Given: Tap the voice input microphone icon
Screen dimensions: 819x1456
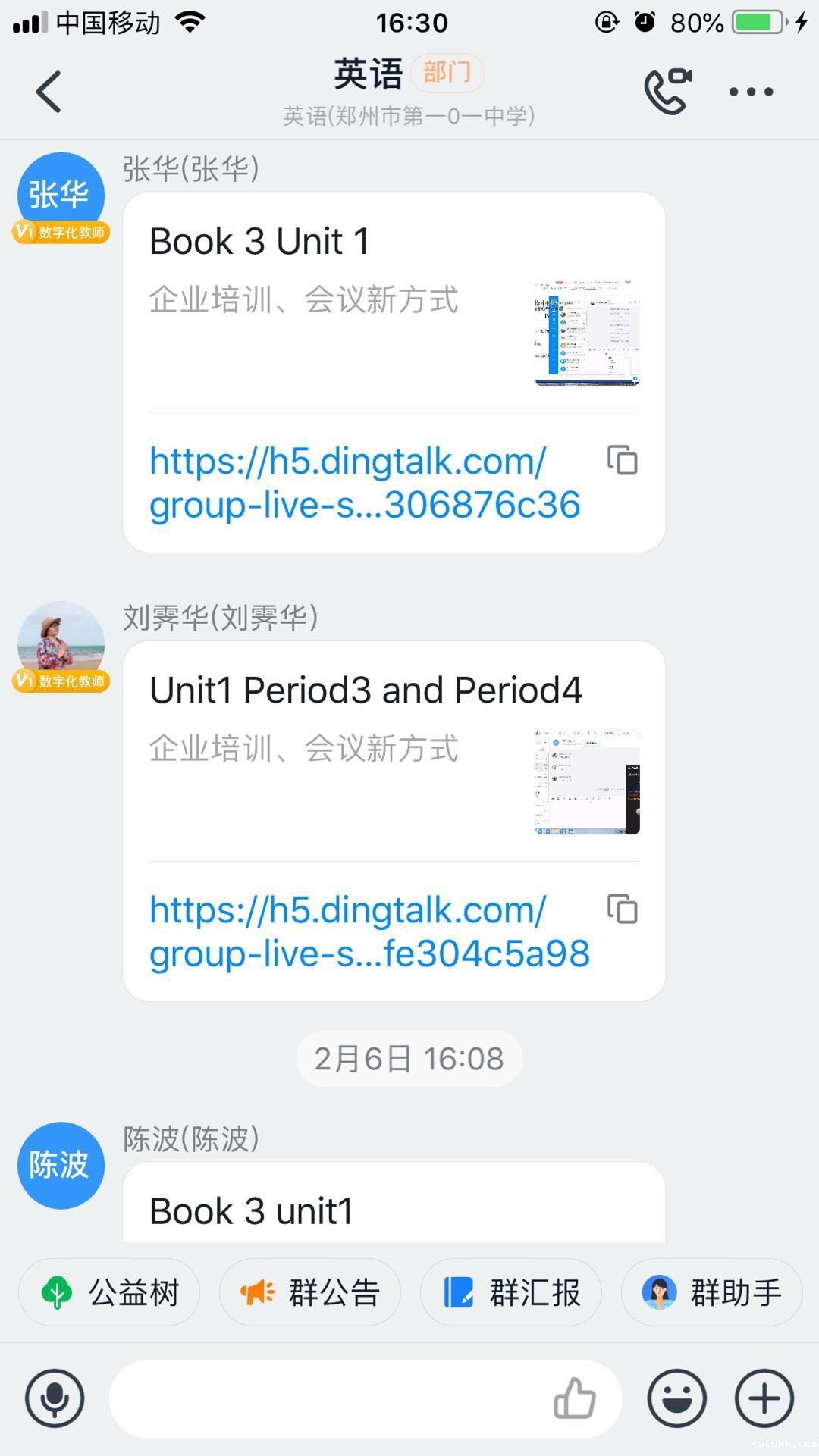Looking at the screenshot, I should click(x=55, y=1398).
